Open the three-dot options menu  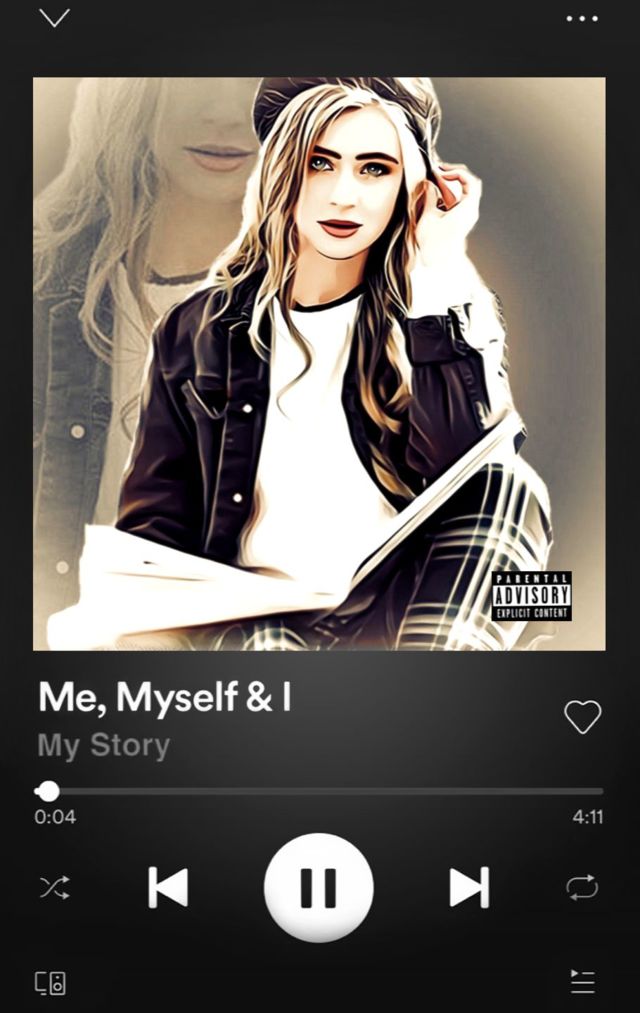(582, 18)
